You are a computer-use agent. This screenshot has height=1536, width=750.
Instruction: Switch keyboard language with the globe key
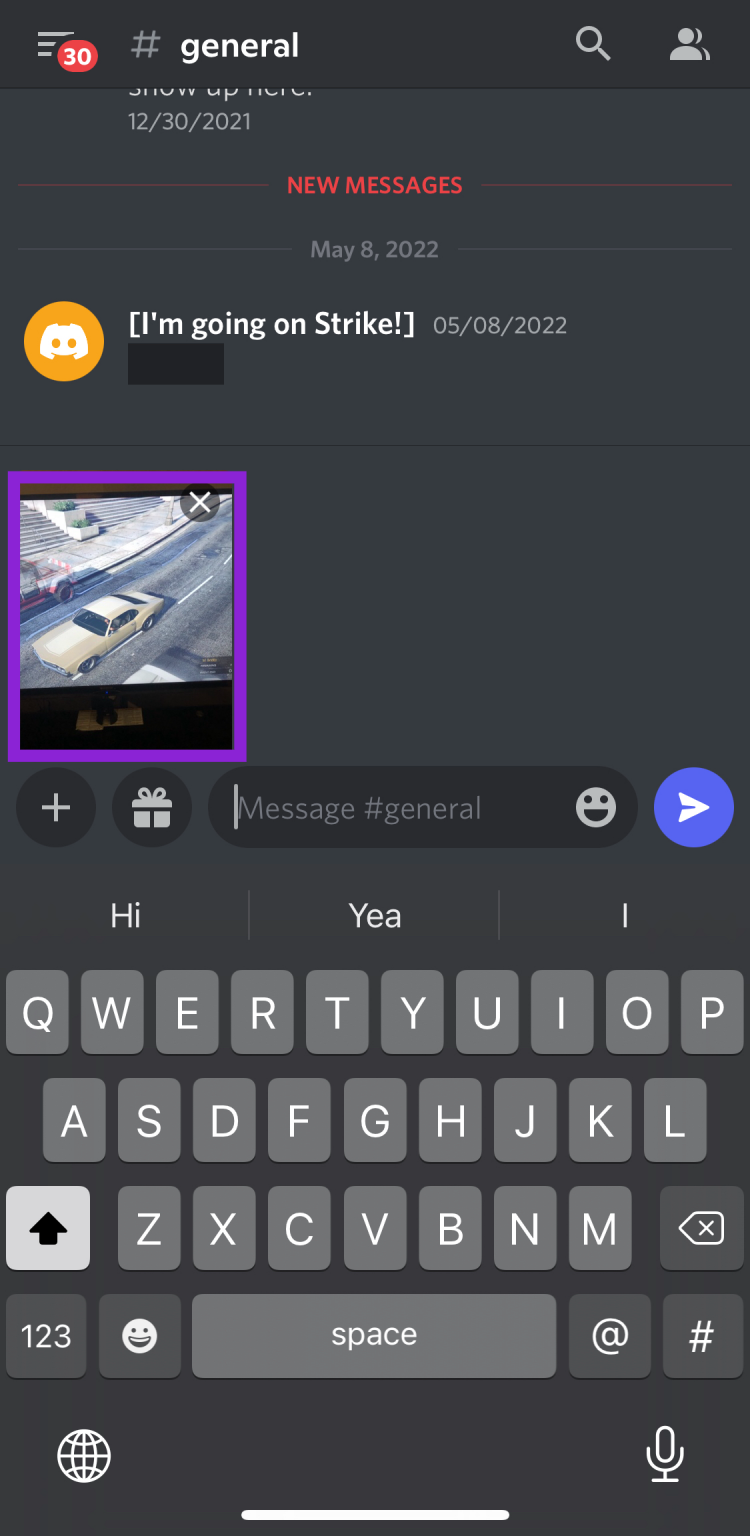[83, 1455]
